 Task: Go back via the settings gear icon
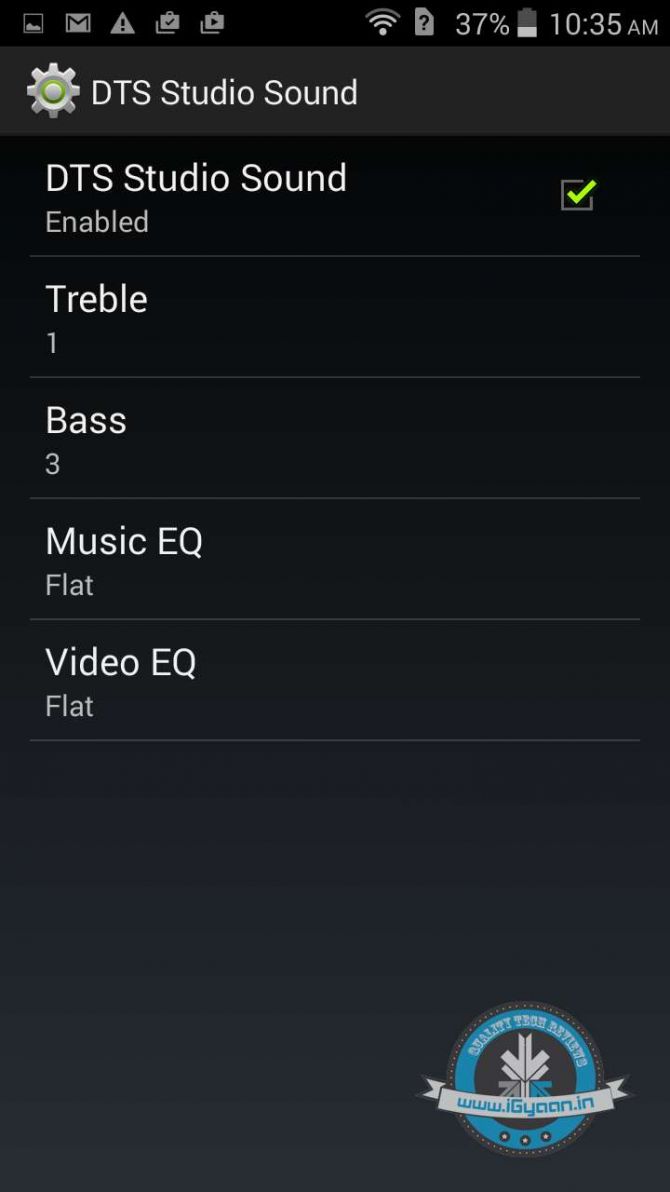click(x=52, y=92)
